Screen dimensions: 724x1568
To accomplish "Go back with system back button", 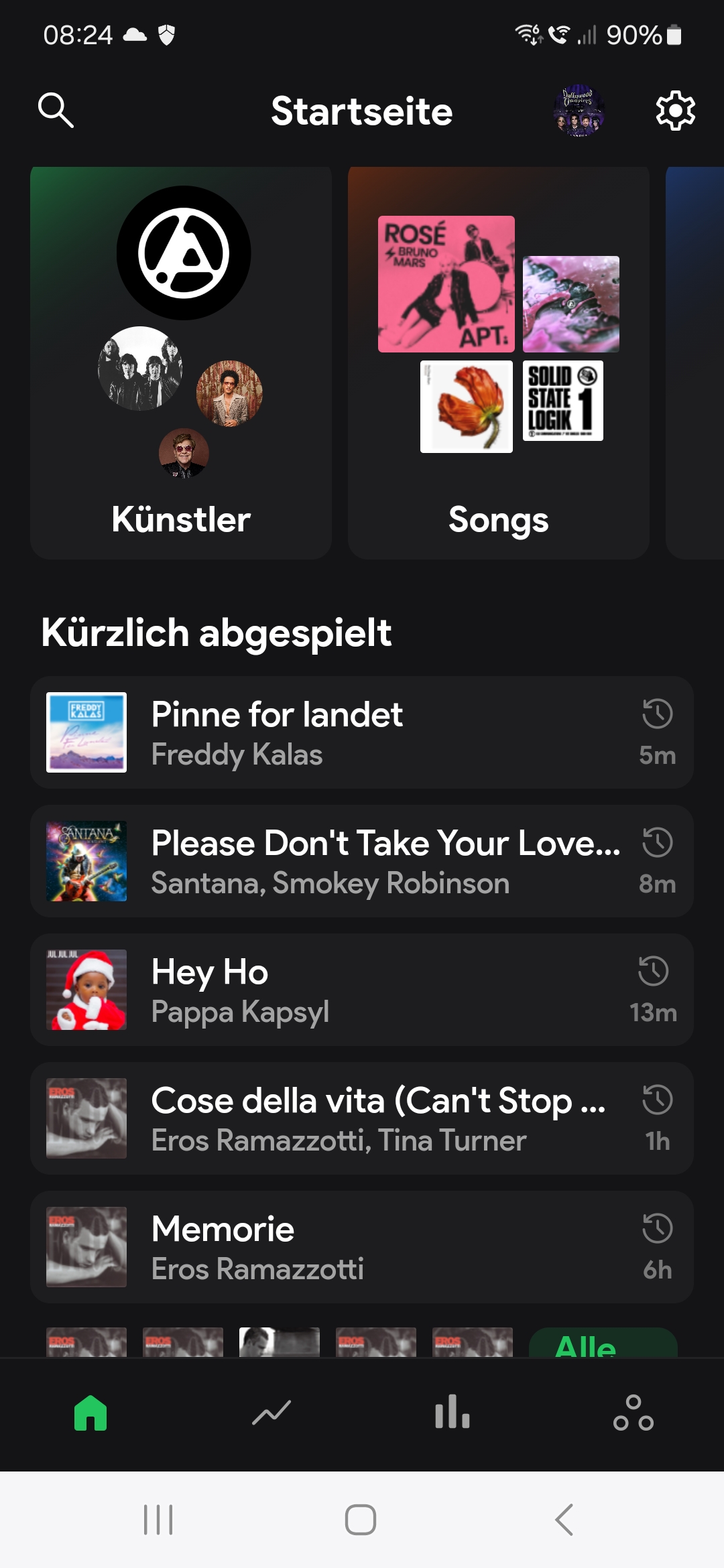I will coord(564,1519).
